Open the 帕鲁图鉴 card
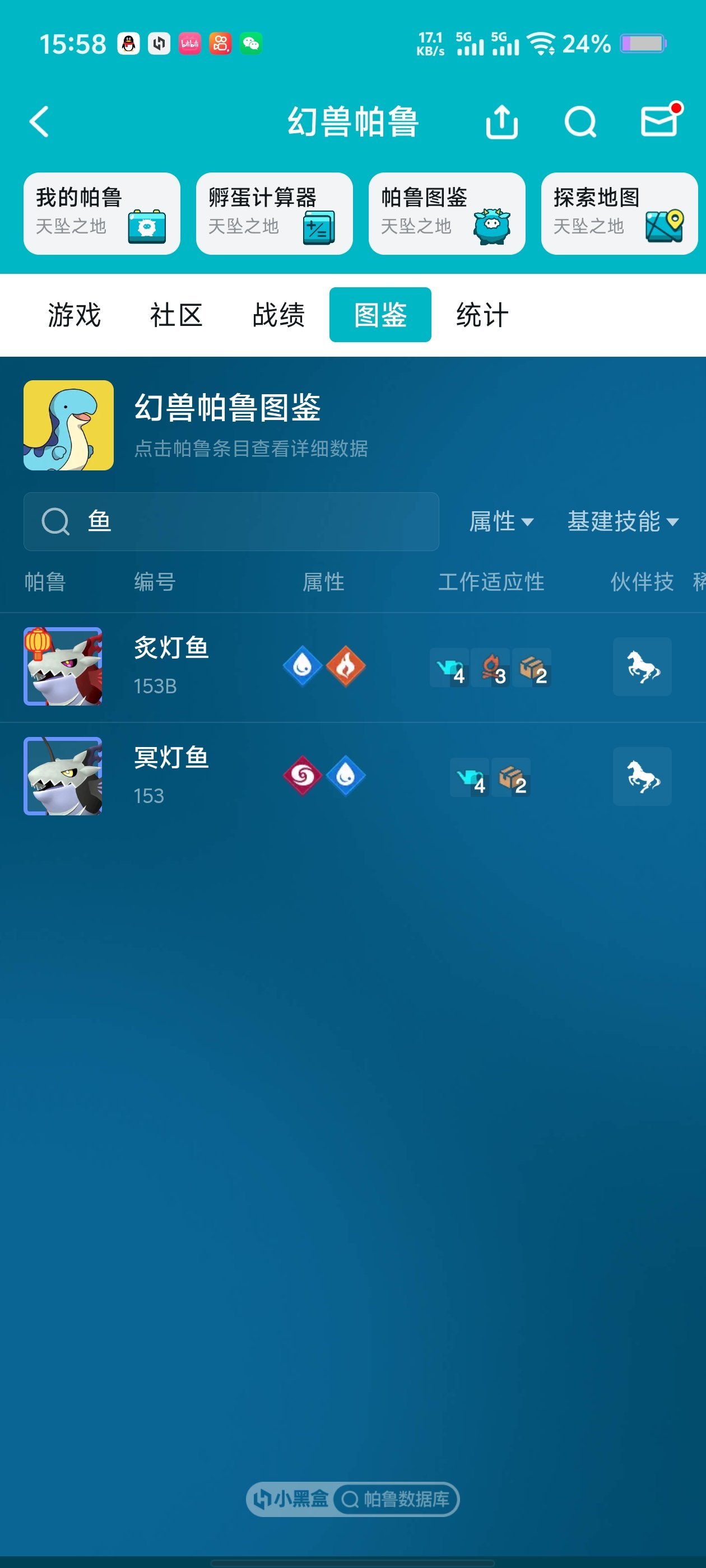The image size is (706, 1568). (x=447, y=213)
